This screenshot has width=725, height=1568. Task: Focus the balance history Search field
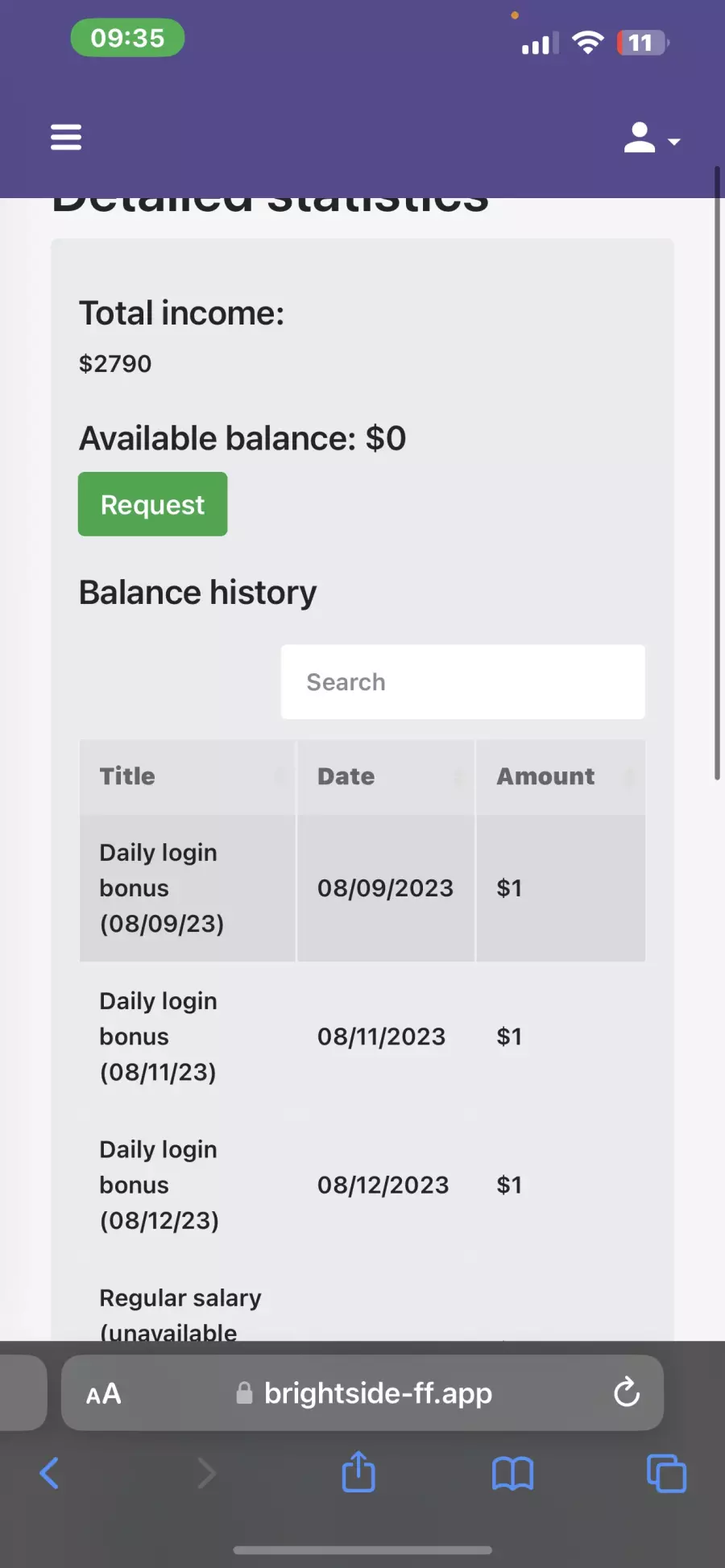coord(462,682)
